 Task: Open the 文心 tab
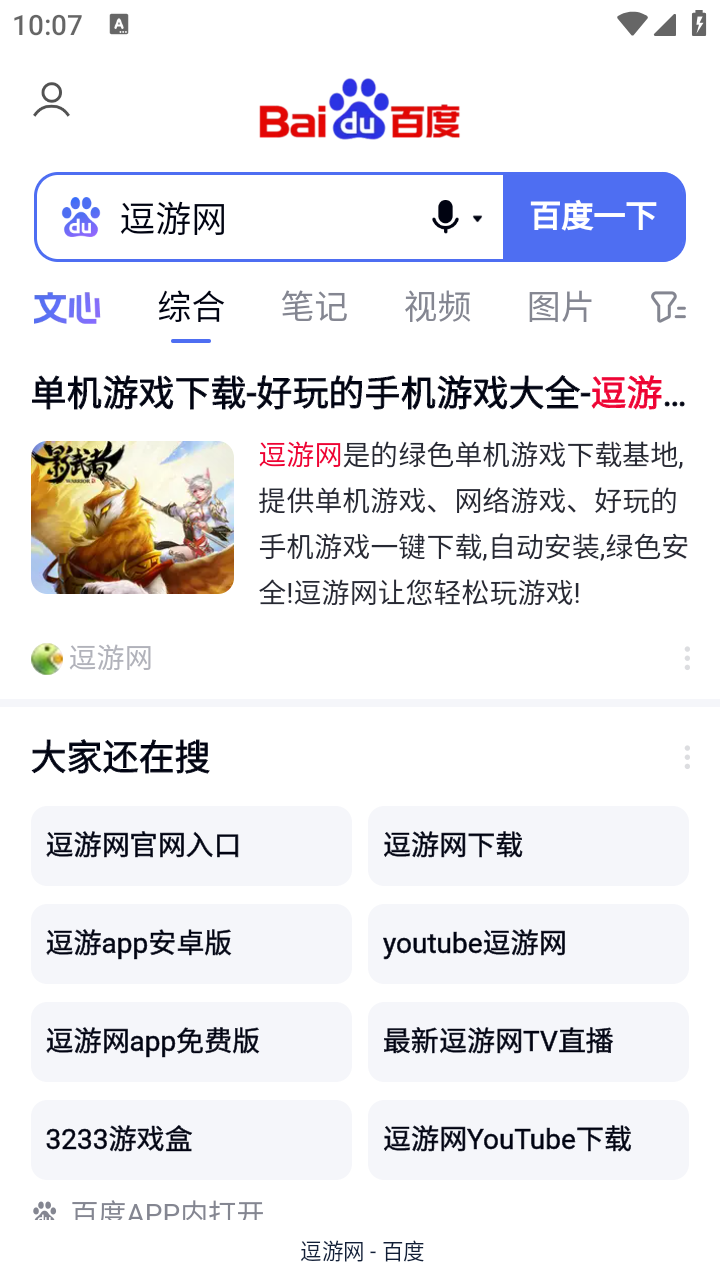[66, 307]
